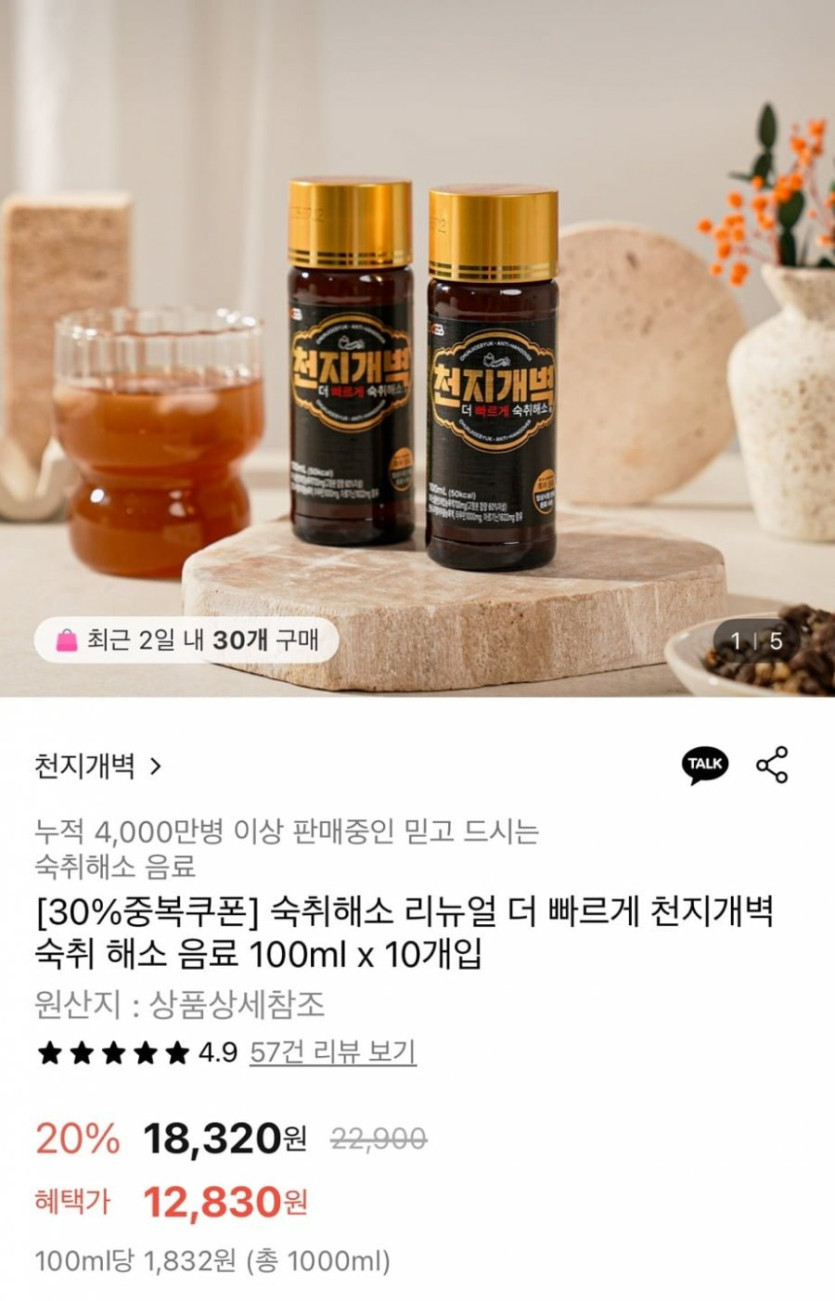Open the product photo gallery

pos(417,348)
